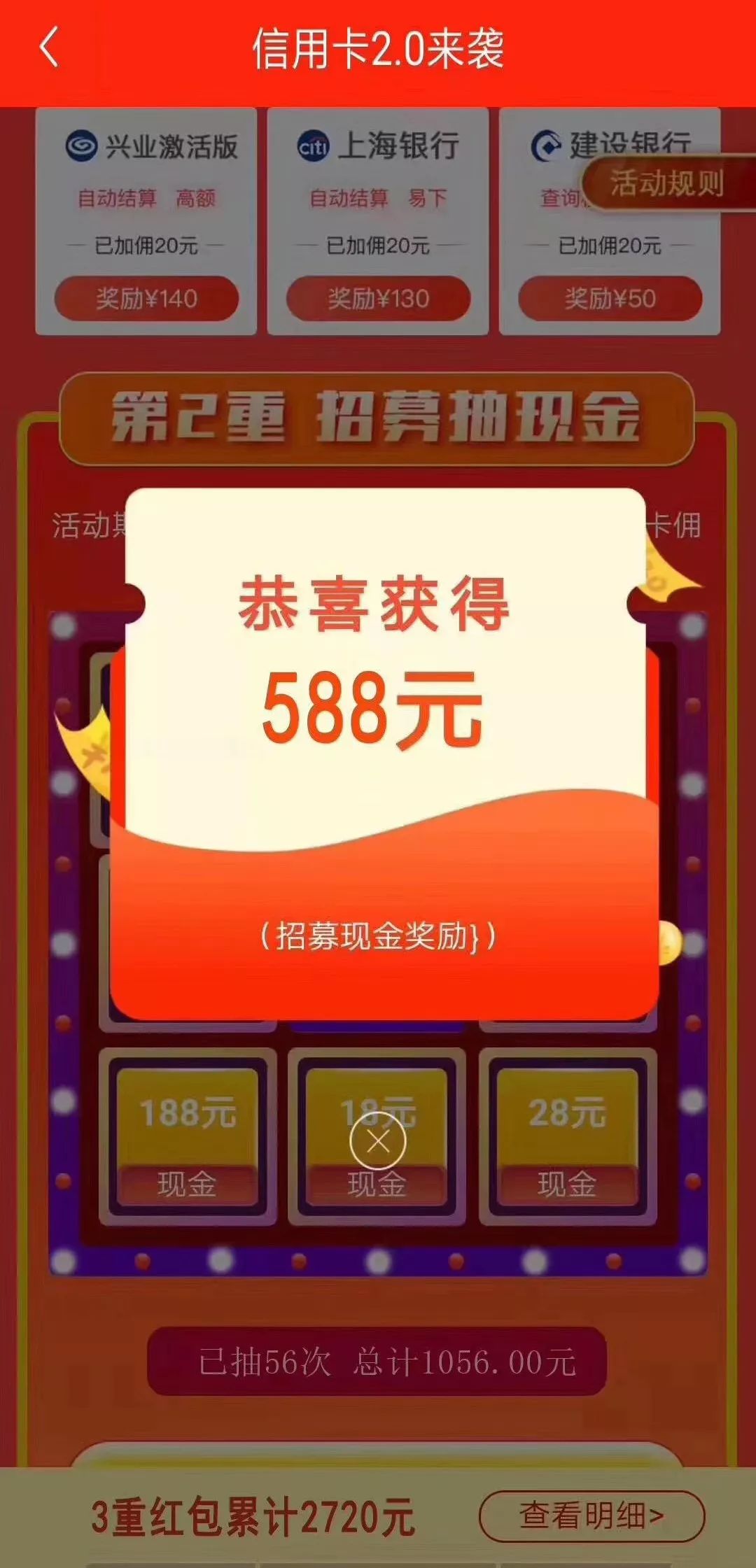This screenshot has width=756, height=1568.
Task: Go back using the top-left arrow
Action: pyautogui.click(x=49, y=49)
